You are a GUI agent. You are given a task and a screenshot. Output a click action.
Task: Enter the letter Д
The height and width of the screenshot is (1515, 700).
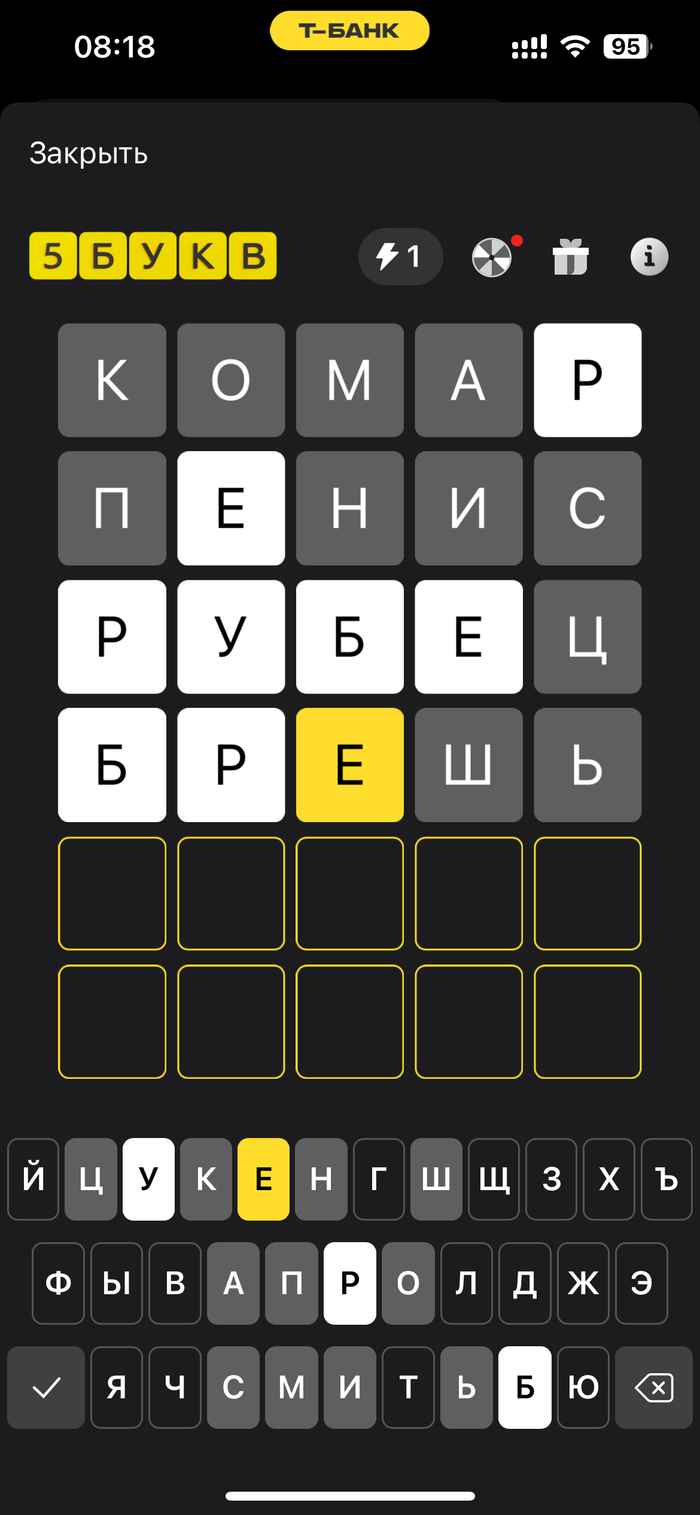(524, 1283)
